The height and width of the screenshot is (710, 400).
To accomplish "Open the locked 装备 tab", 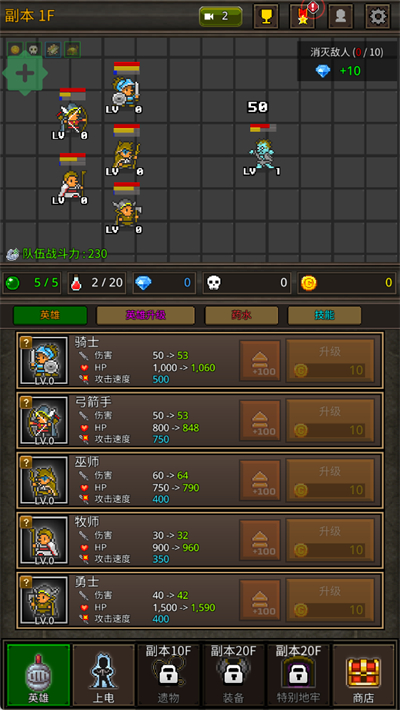I will click(x=233, y=675).
